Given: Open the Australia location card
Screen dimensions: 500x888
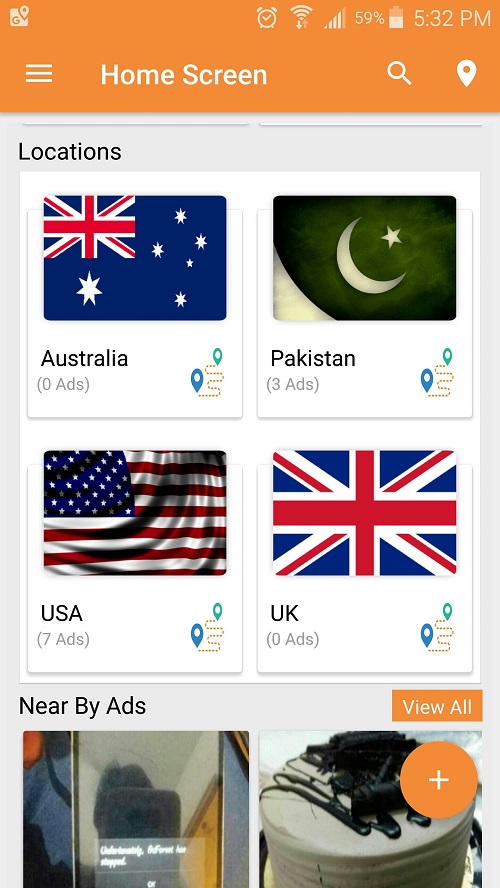Looking at the screenshot, I should tap(135, 306).
